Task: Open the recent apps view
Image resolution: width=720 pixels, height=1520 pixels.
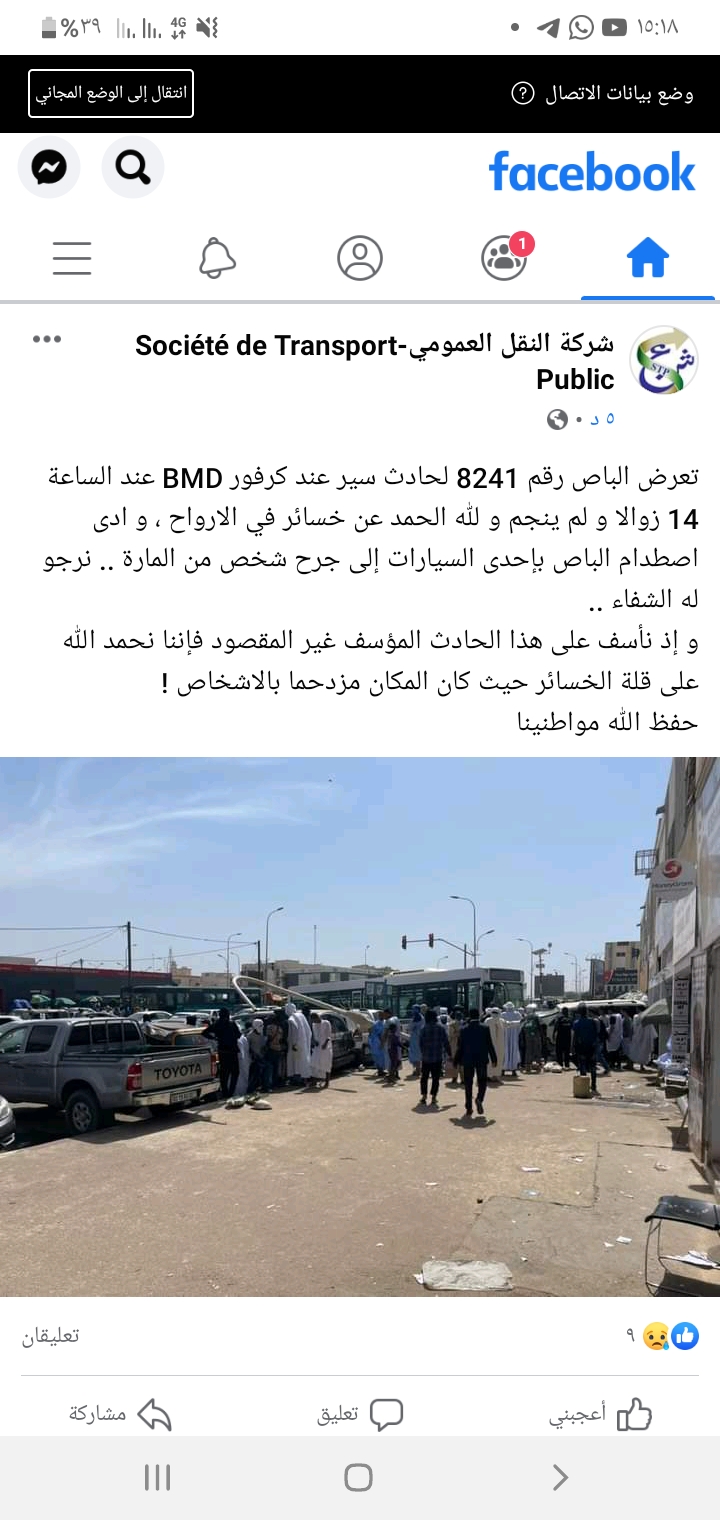Action: pos(157,1477)
